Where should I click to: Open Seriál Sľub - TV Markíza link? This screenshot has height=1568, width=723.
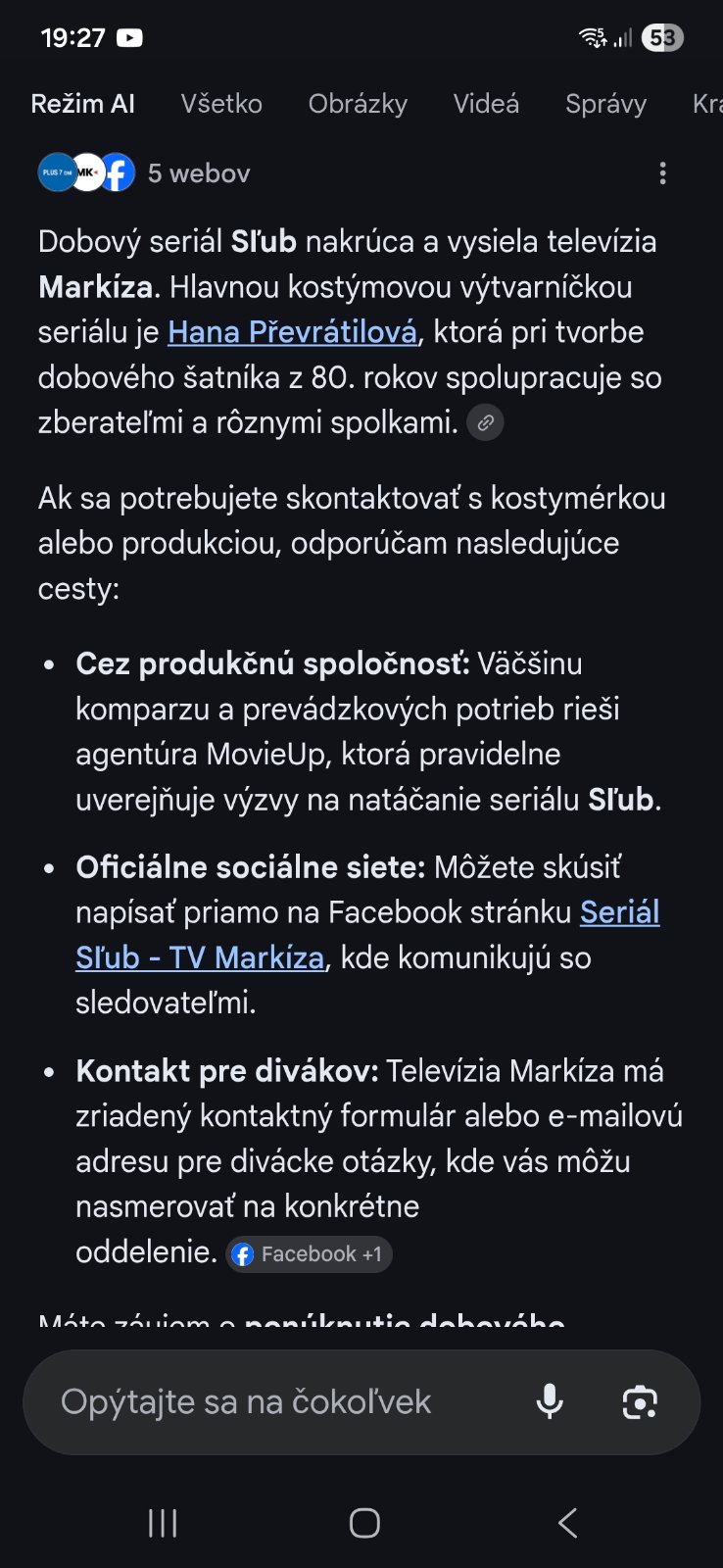(199, 957)
